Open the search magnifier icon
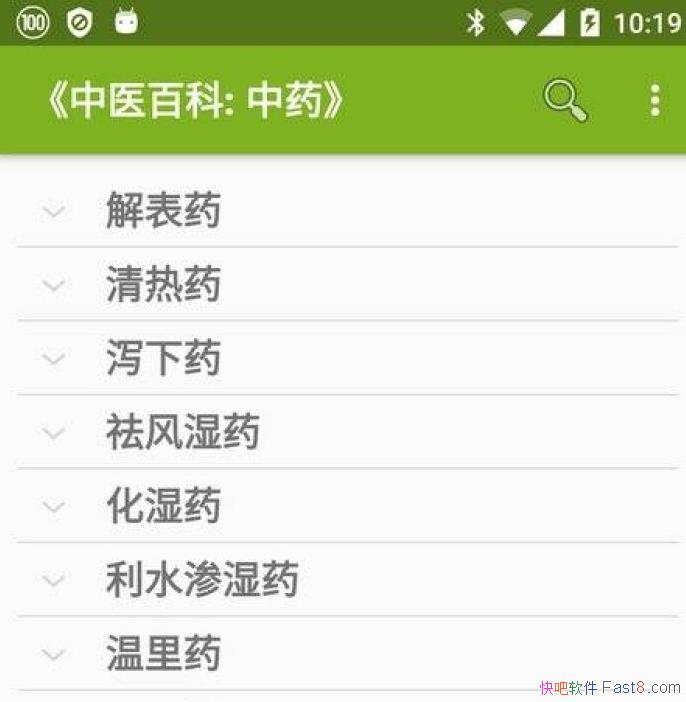The width and height of the screenshot is (686, 702). (565, 100)
